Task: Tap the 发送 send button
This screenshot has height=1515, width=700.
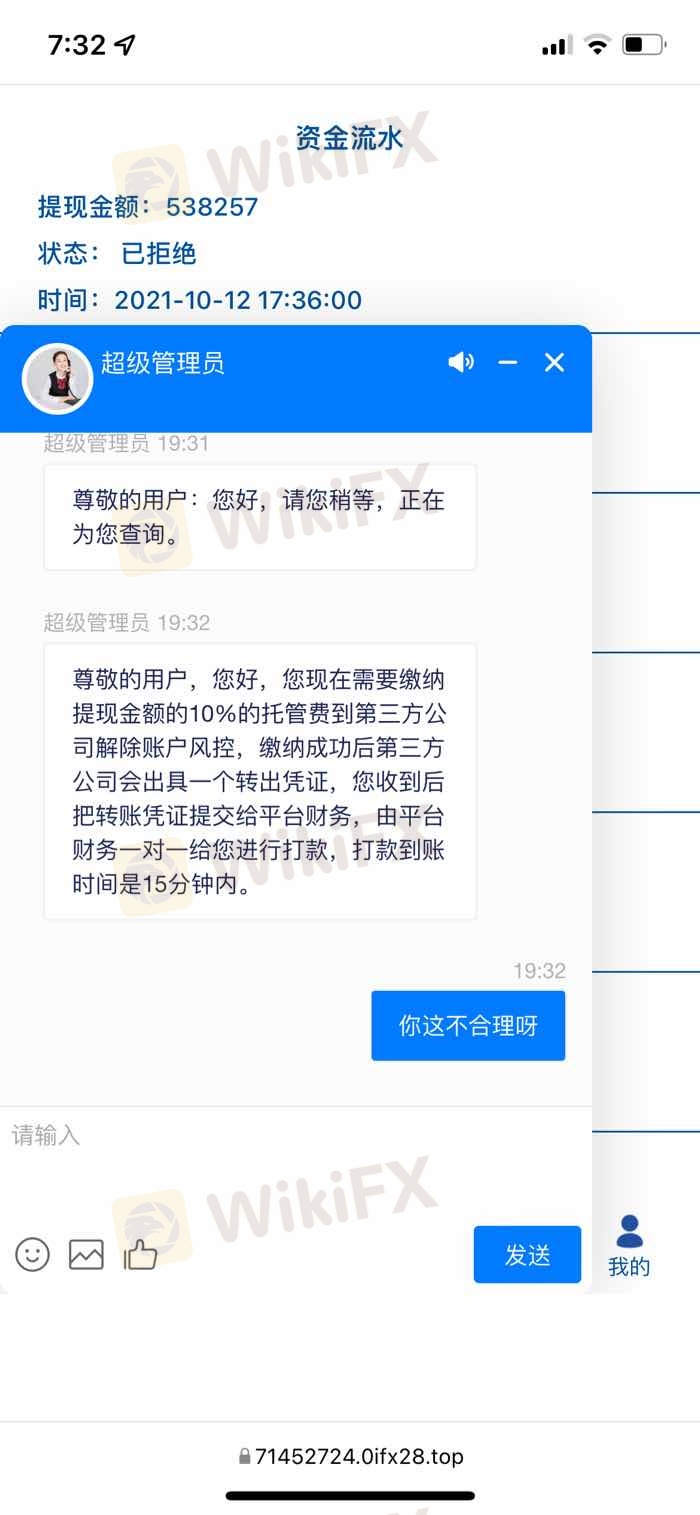Action: pyautogui.click(x=527, y=1254)
